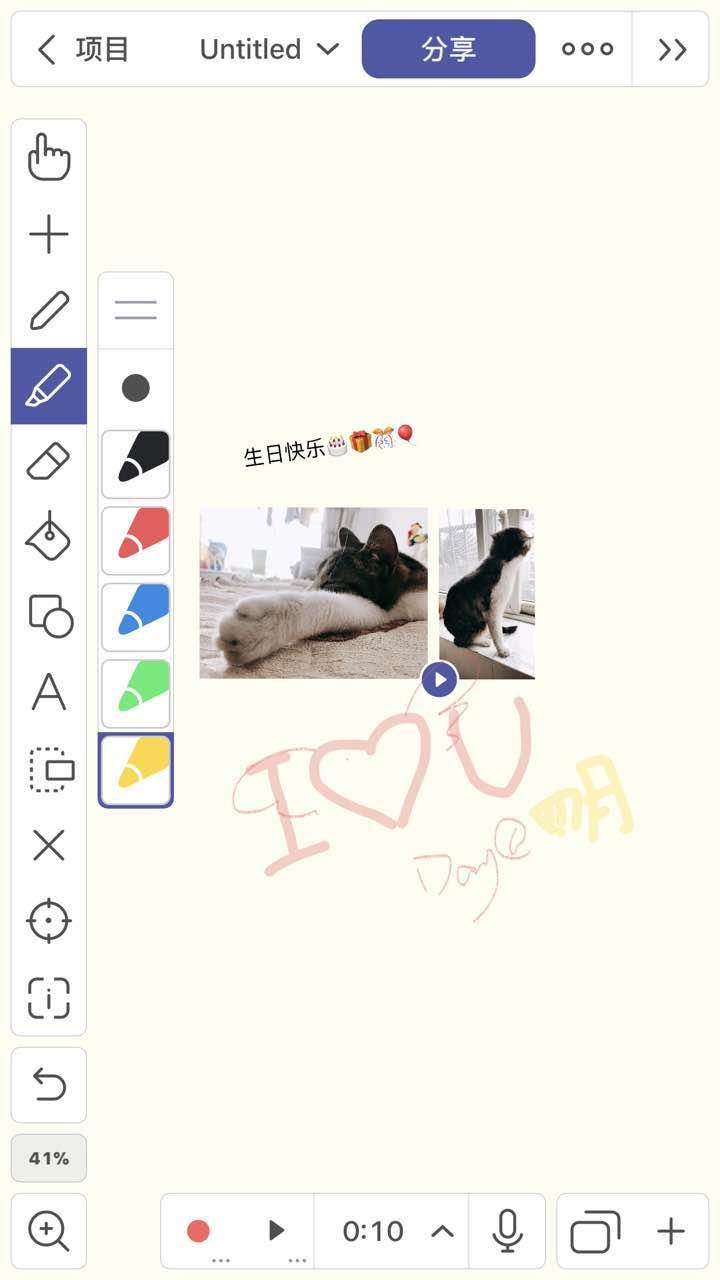Pick the black highlighter color

coord(136,464)
